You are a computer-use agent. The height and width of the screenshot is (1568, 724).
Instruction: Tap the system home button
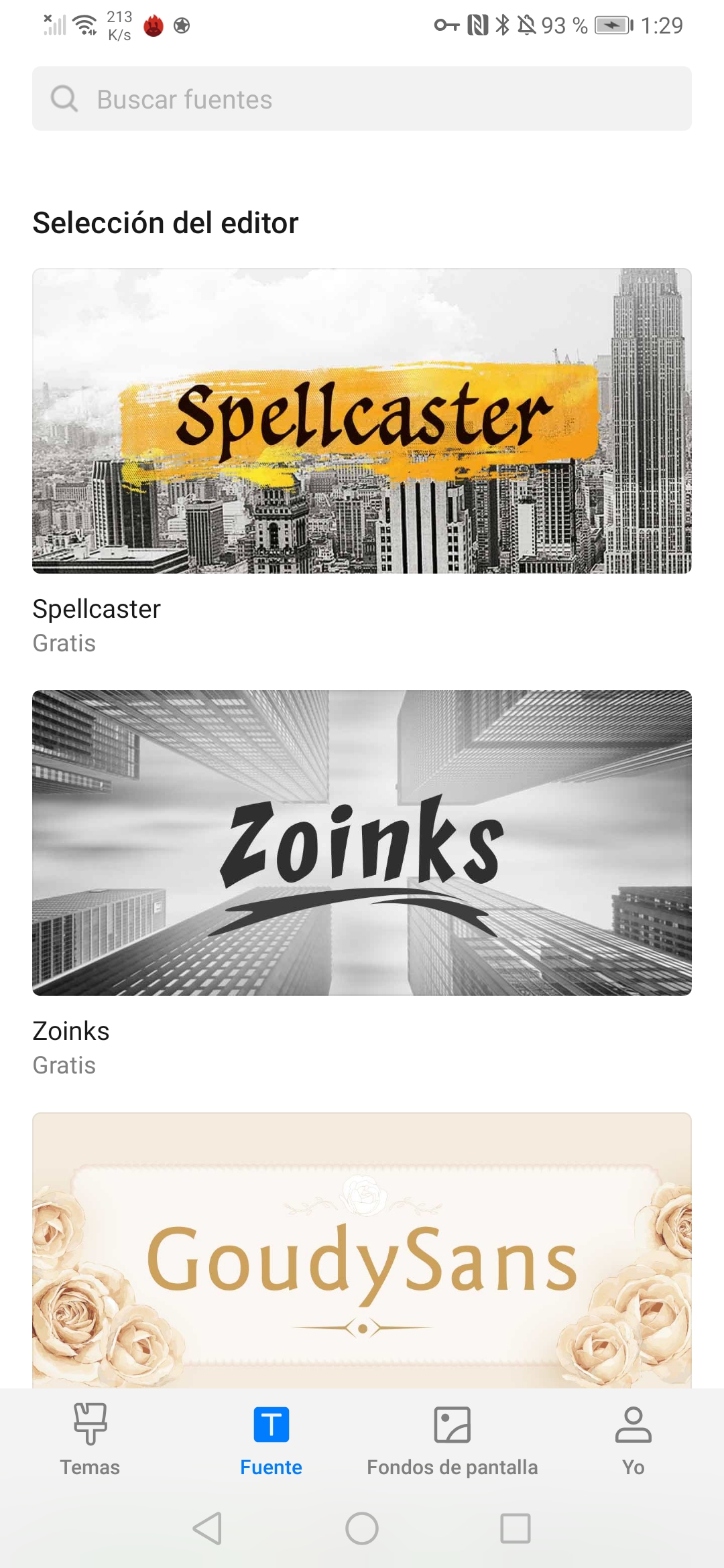pyautogui.click(x=362, y=1528)
